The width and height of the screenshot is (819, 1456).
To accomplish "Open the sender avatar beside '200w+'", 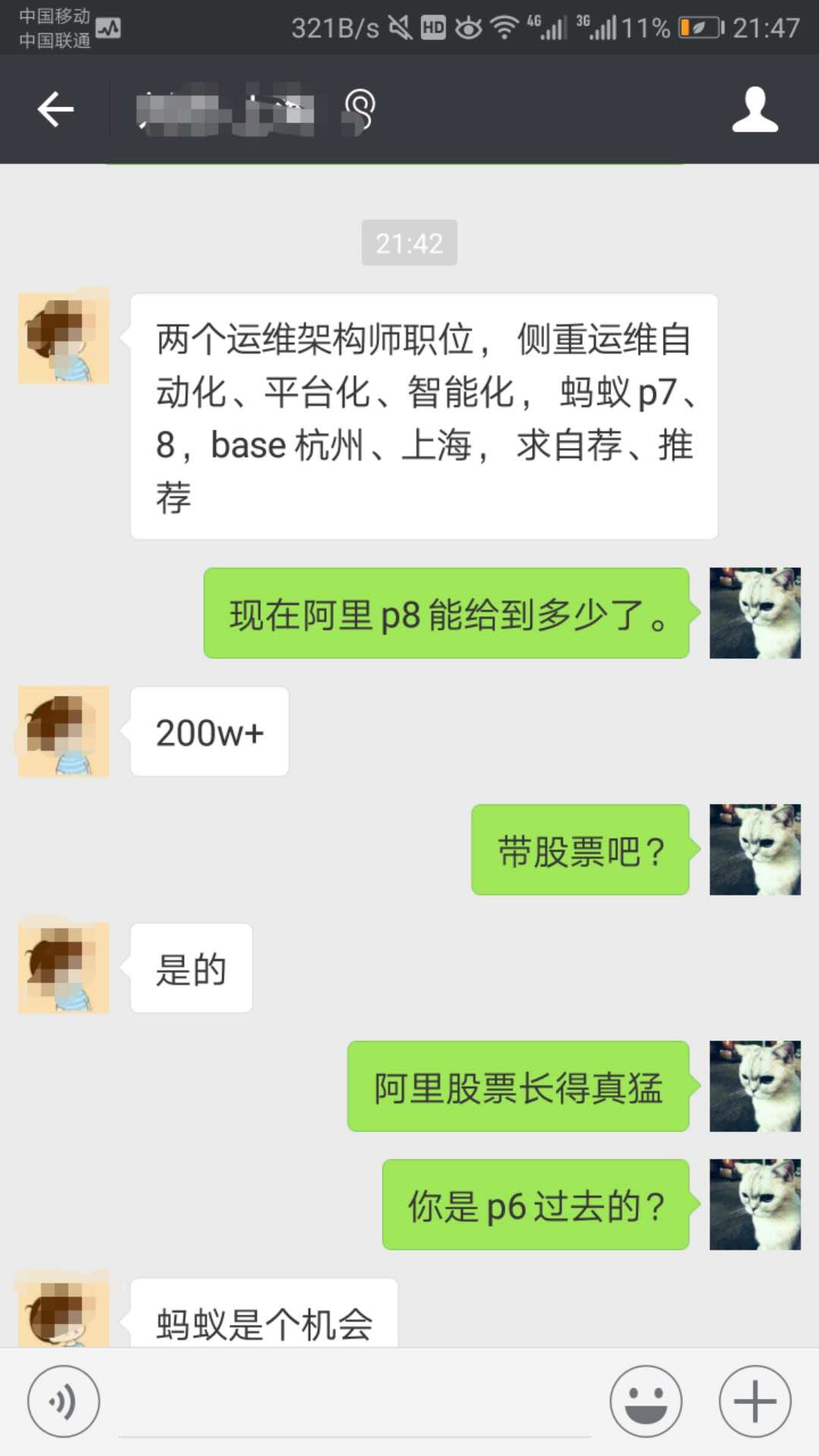I will [64, 731].
